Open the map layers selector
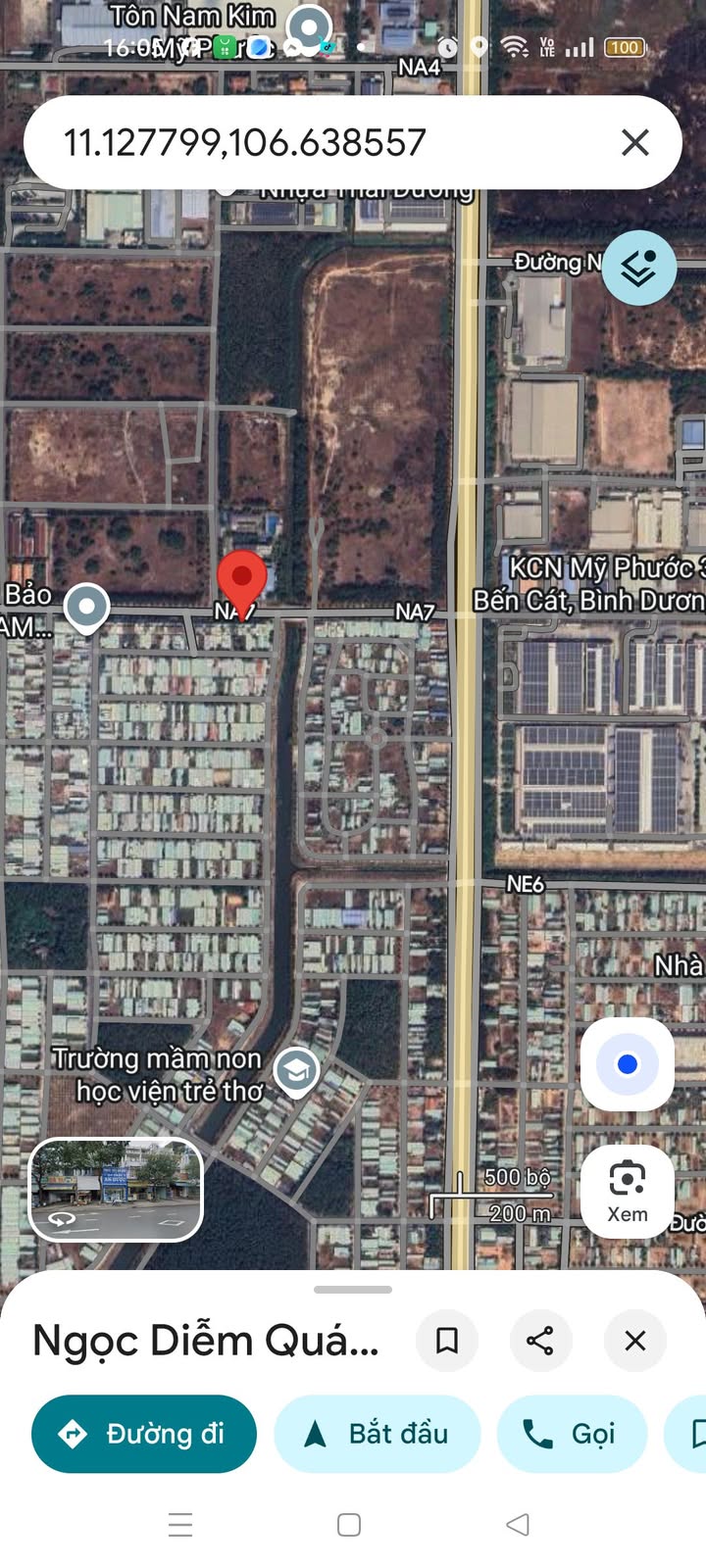Screen dimensions: 706x1568 [638, 268]
